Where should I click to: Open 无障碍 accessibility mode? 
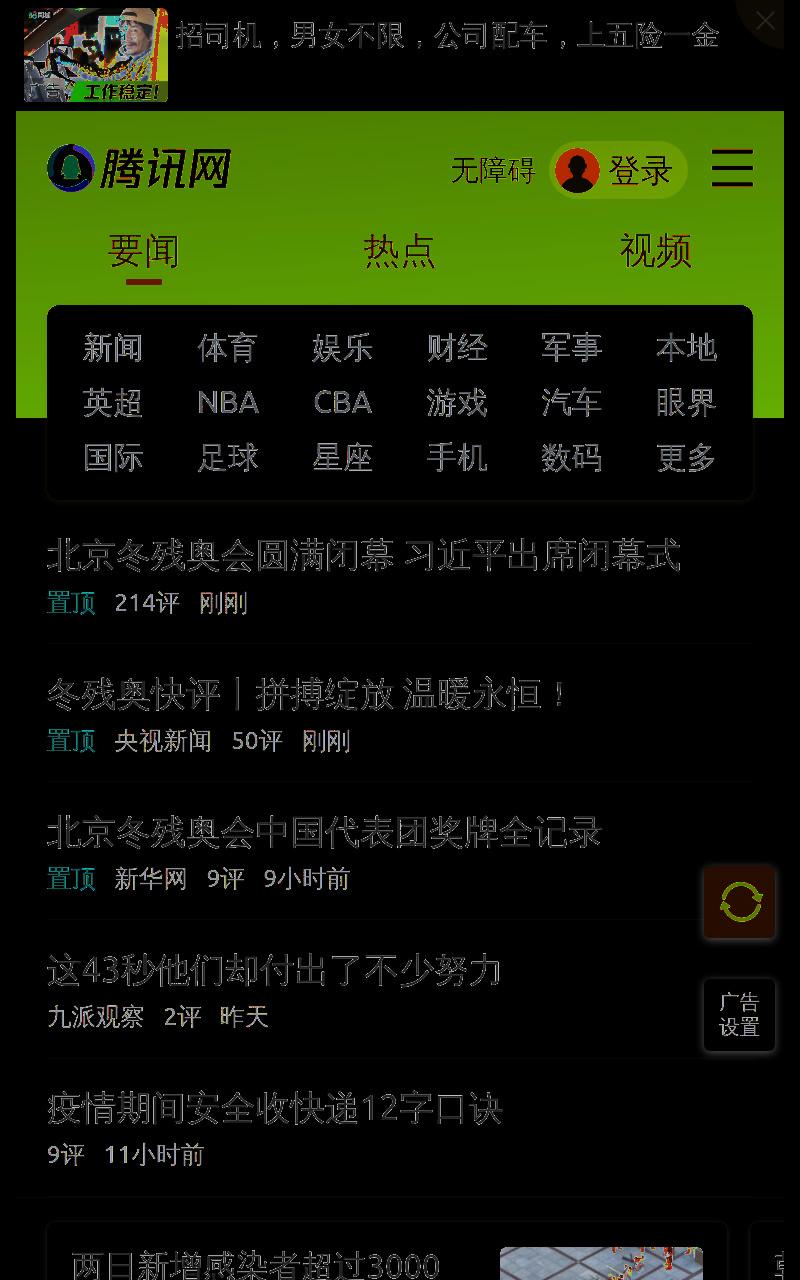tap(492, 170)
